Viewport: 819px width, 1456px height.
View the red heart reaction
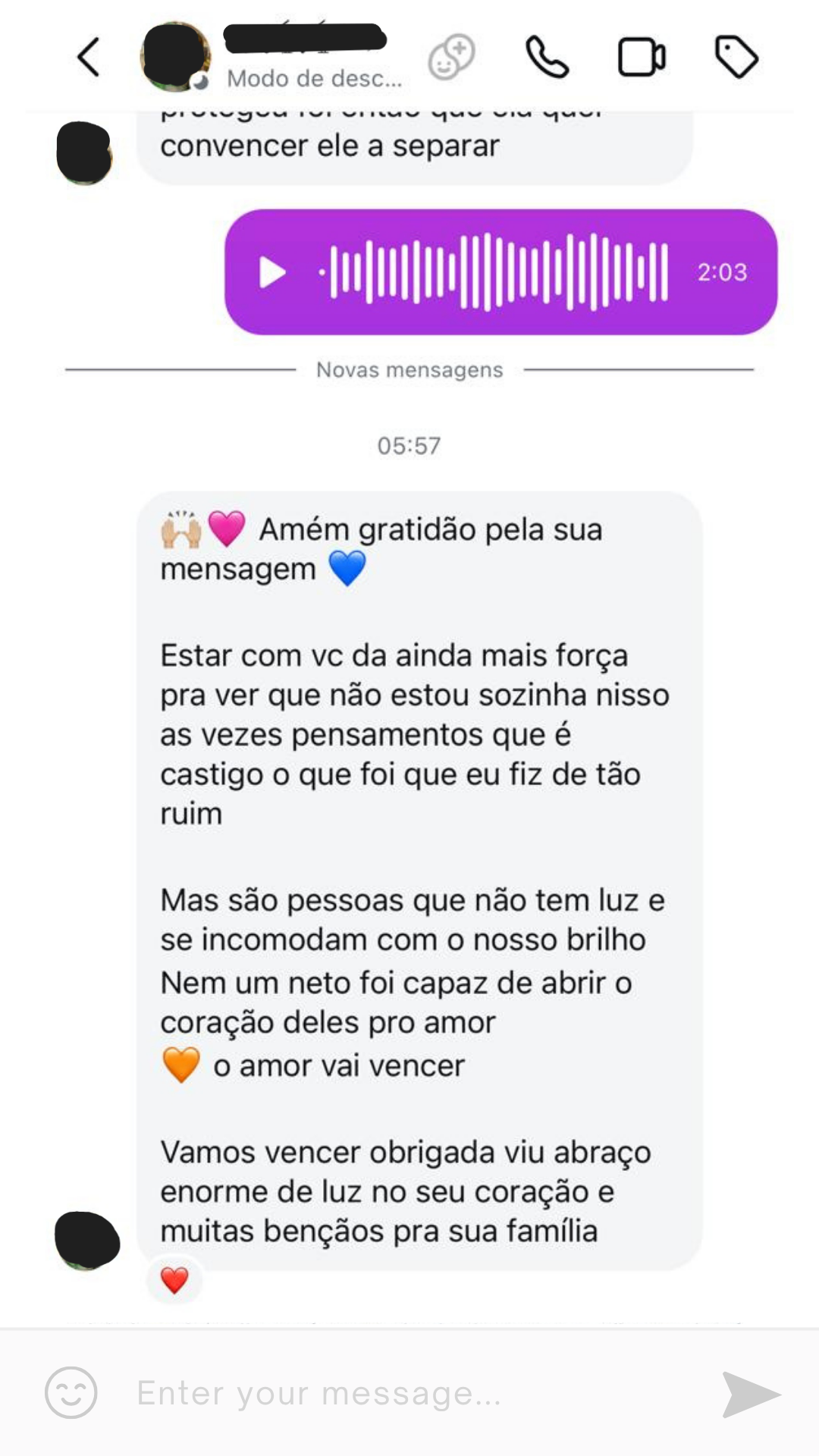tap(174, 1281)
